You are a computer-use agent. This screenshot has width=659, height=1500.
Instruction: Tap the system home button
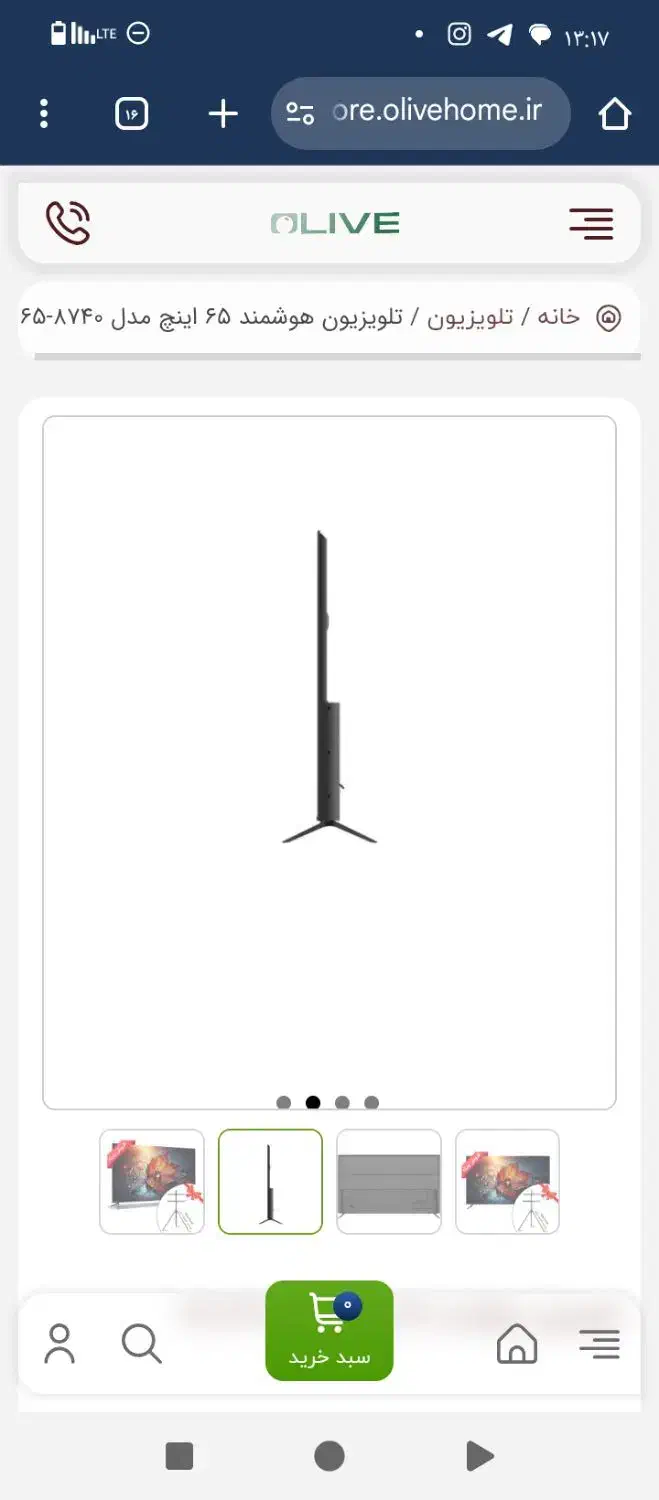pos(329,1456)
